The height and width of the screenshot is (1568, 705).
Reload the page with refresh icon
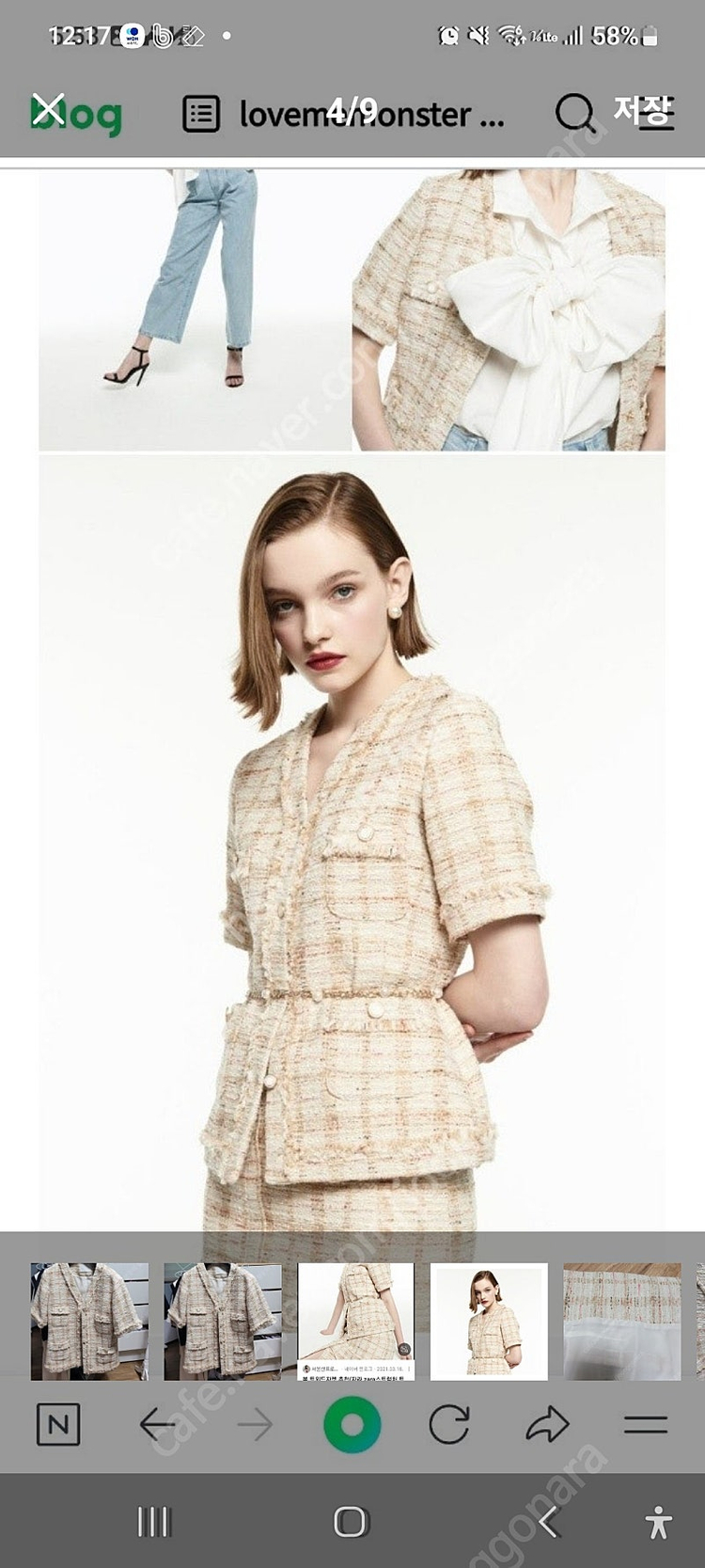[449, 1425]
